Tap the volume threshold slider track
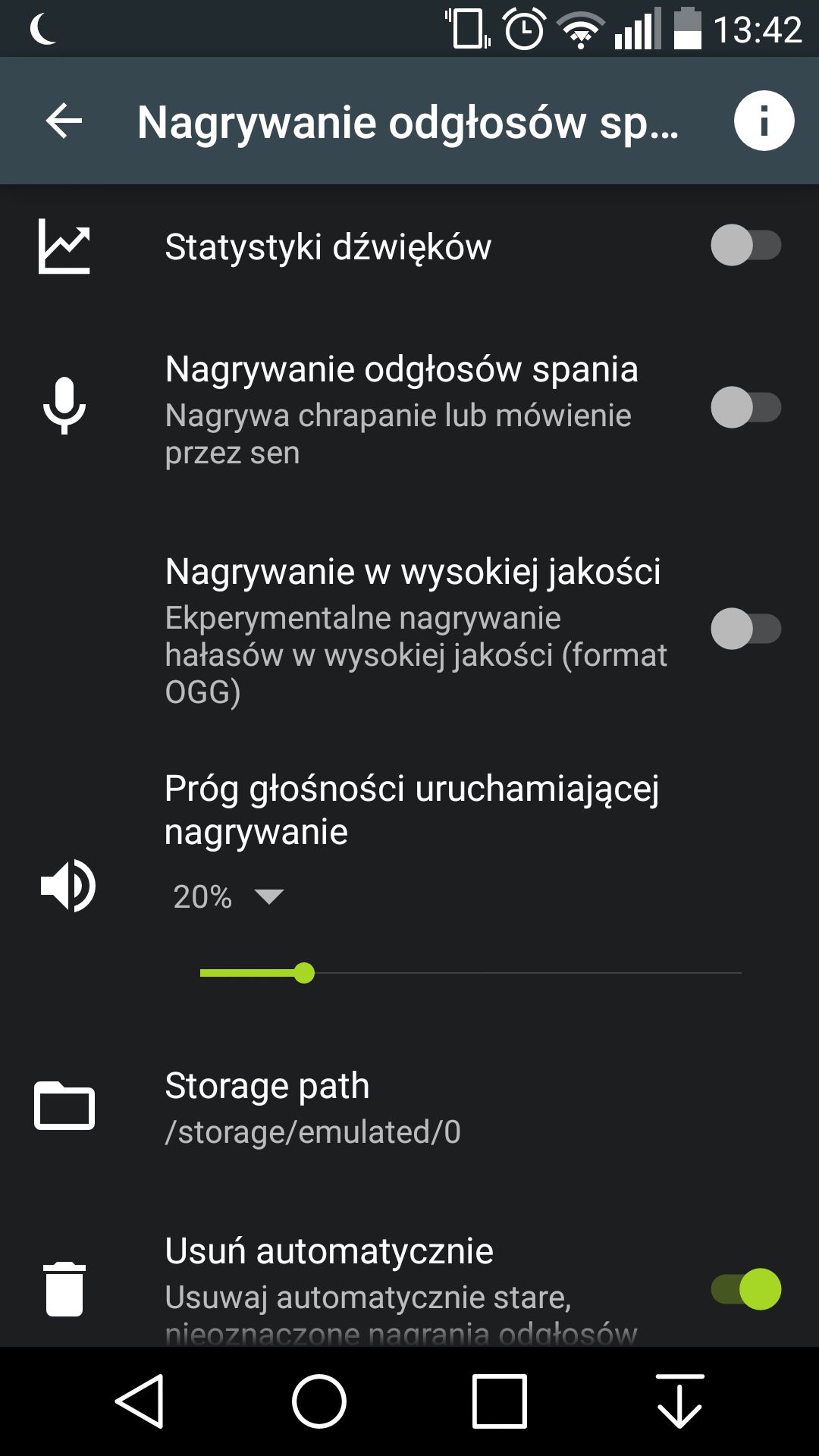Viewport: 819px width, 1456px height. coord(470,973)
